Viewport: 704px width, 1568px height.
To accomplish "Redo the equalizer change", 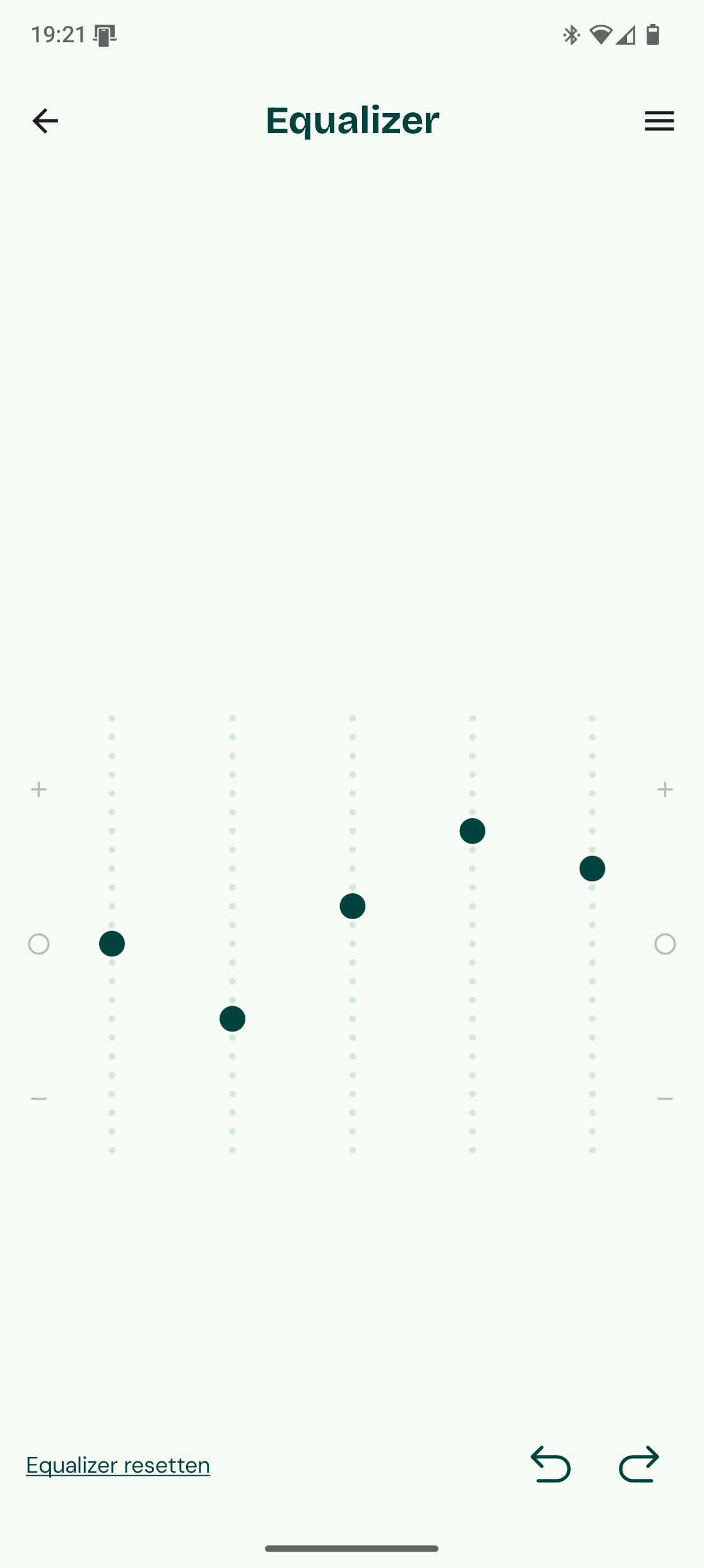I will 639,1464.
